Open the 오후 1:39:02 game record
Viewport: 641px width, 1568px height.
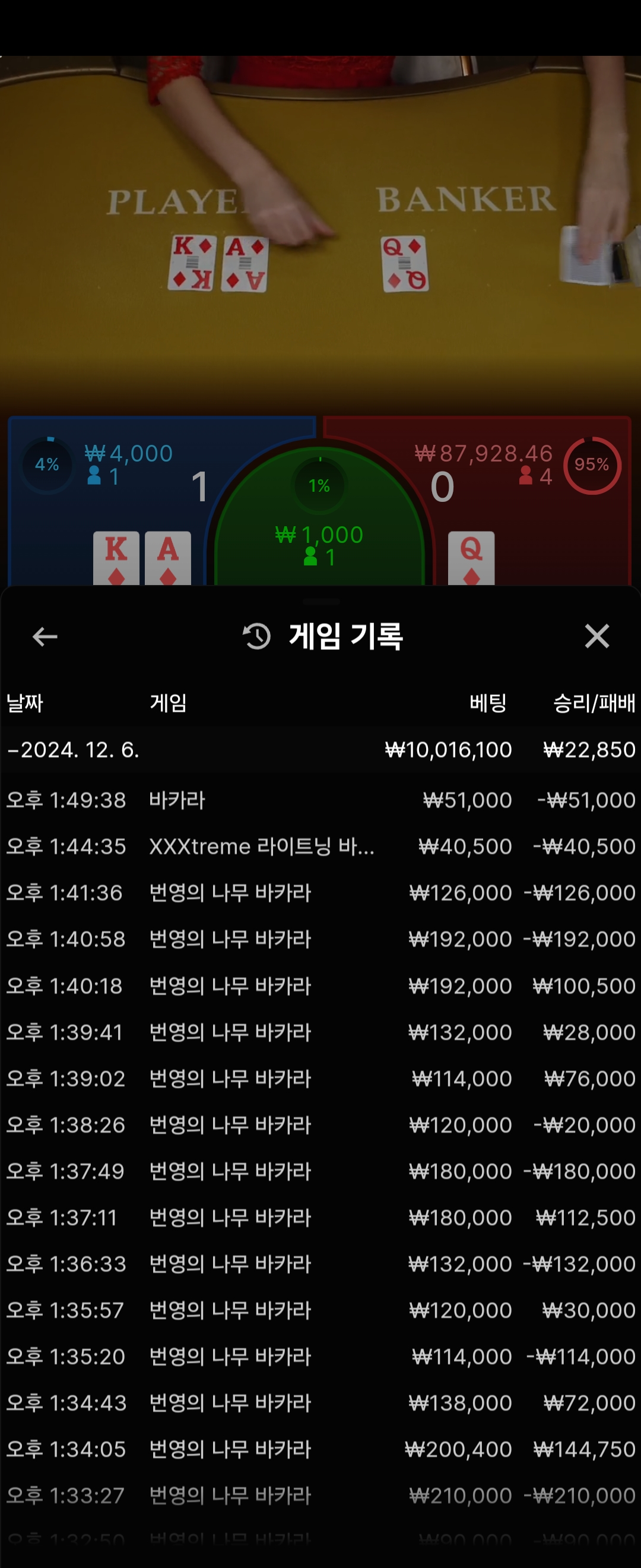pos(320,1078)
